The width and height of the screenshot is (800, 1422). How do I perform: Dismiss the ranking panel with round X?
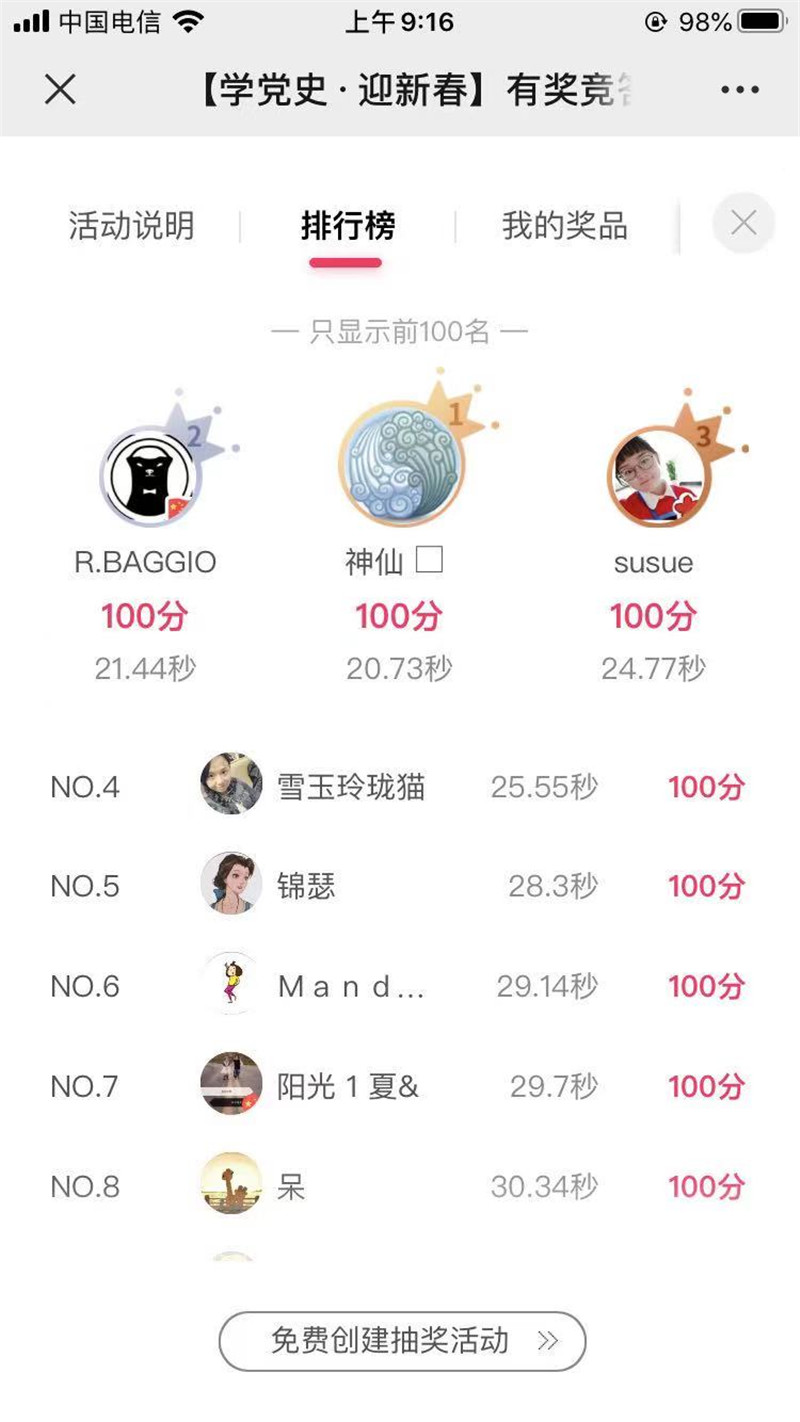pyautogui.click(x=743, y=222)
